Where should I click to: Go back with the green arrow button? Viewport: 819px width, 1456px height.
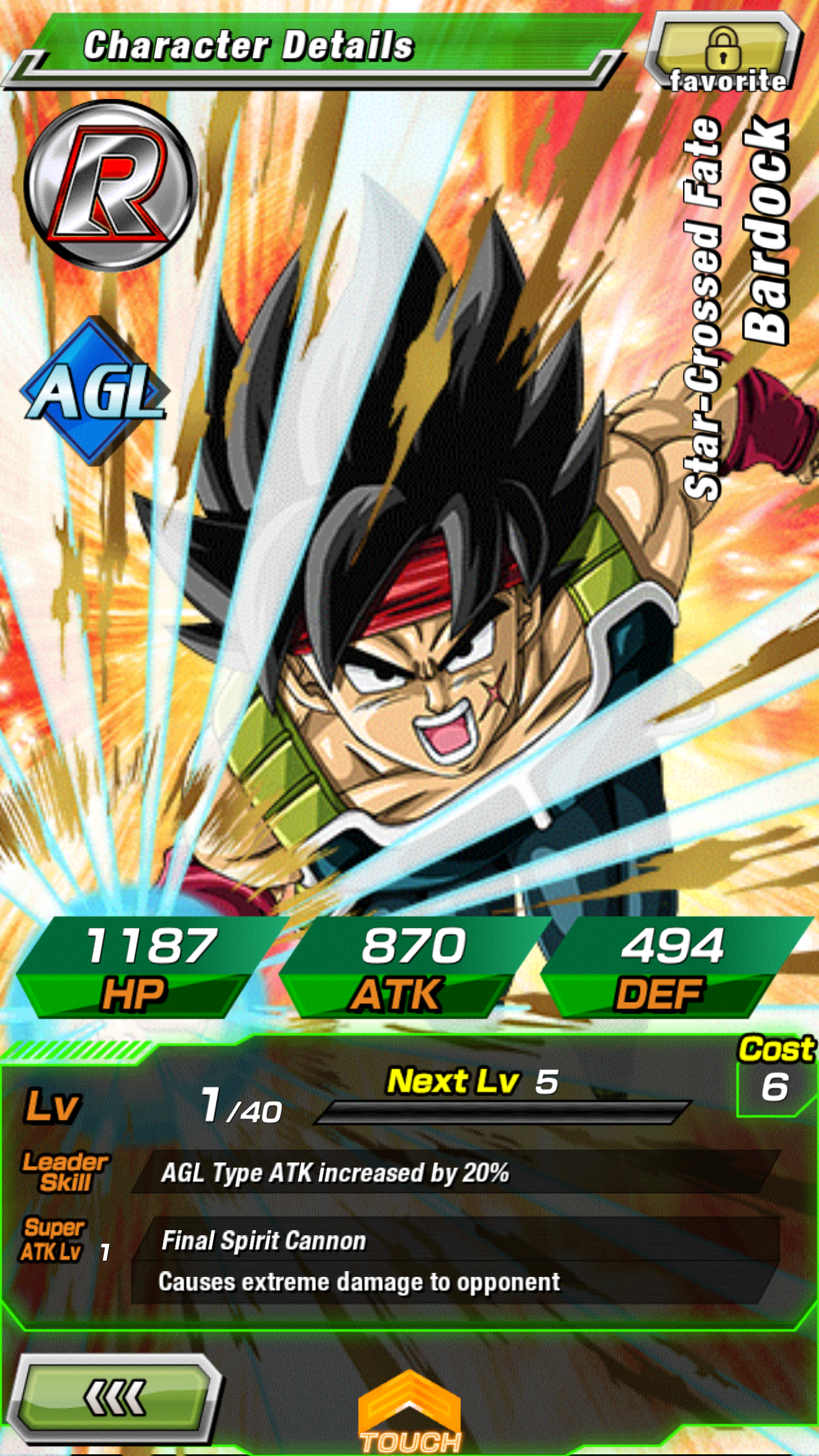[114, 1399]
